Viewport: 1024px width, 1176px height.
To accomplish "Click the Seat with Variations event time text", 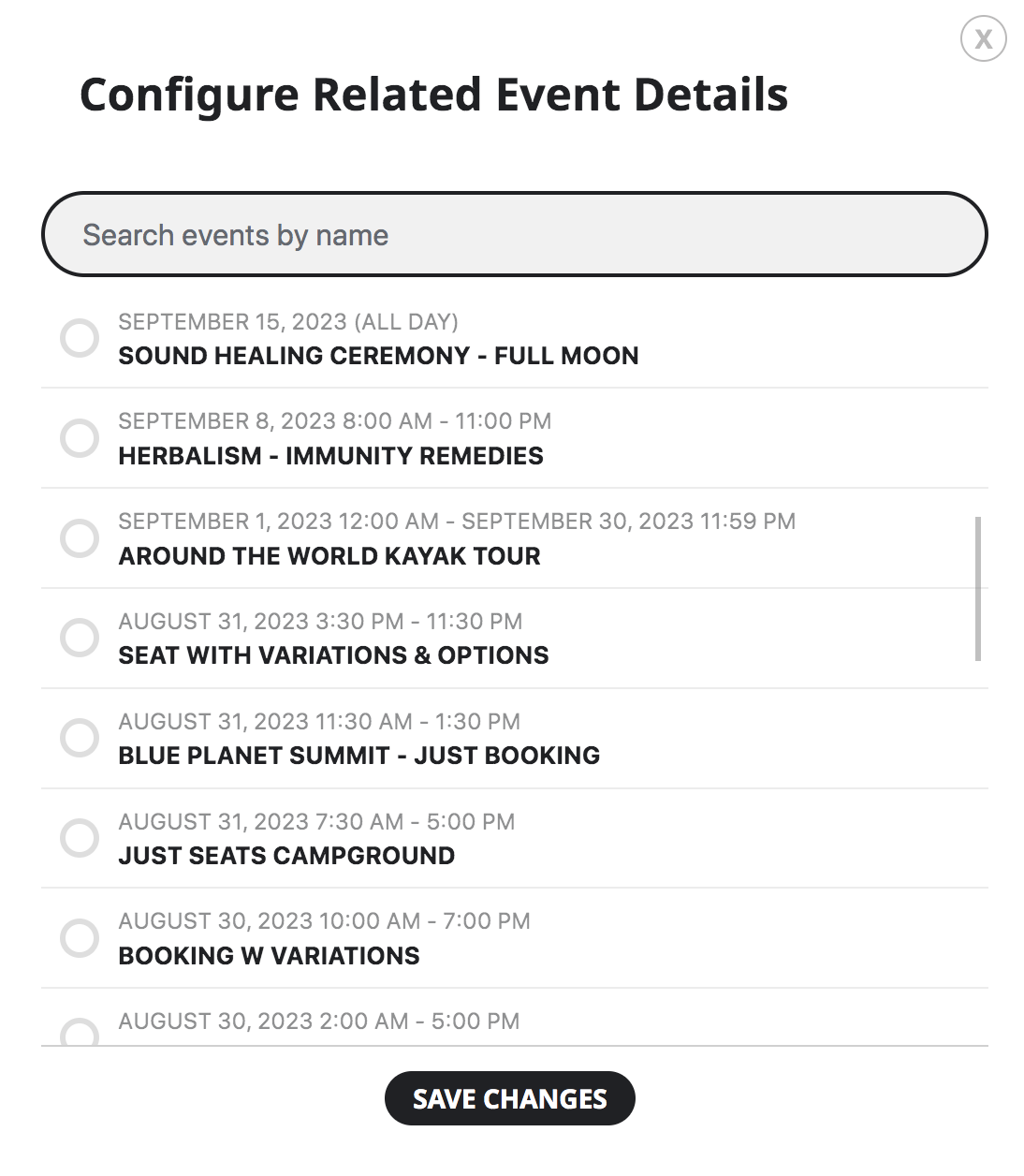I will [x=320, y=621].
